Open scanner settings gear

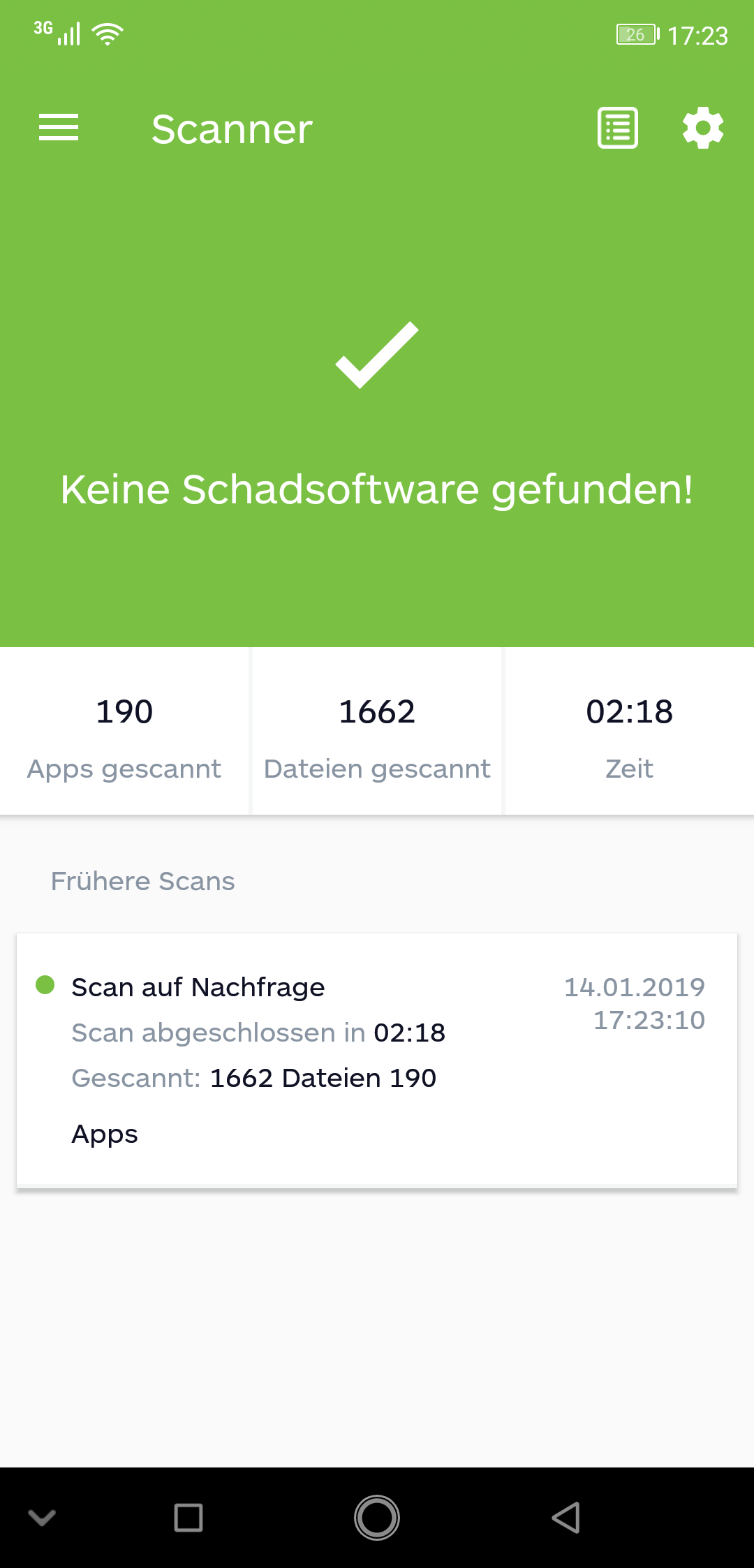point(702,128)
